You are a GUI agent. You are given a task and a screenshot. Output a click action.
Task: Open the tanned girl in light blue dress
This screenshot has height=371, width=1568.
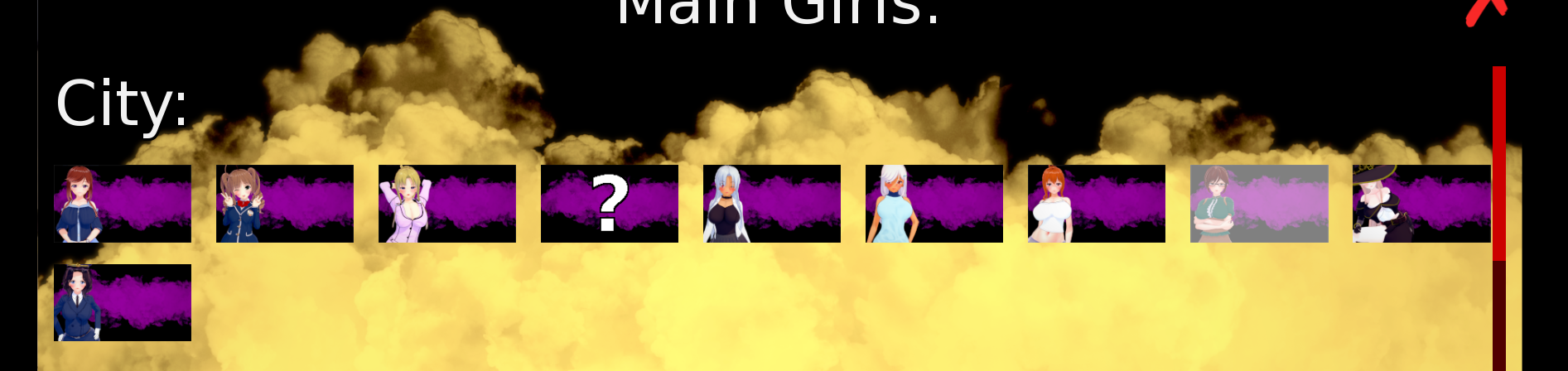click(934, 204)
